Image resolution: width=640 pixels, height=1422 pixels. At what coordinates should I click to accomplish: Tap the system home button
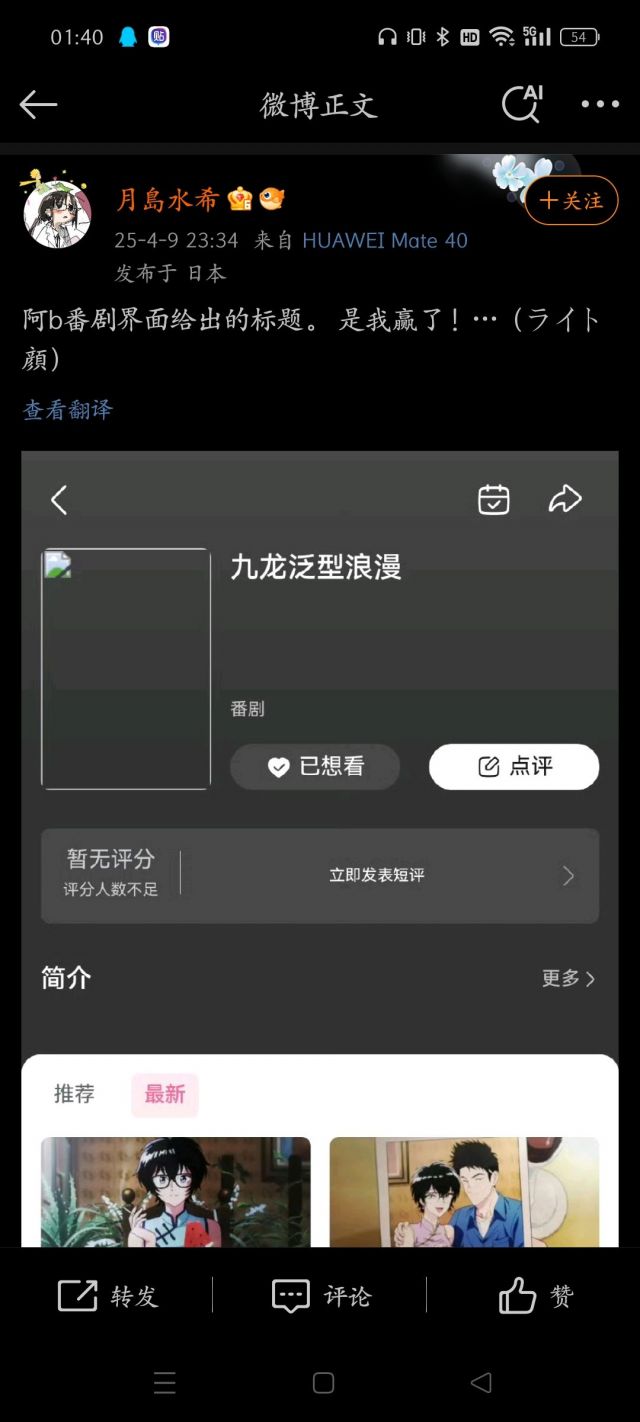[323, 1383]
